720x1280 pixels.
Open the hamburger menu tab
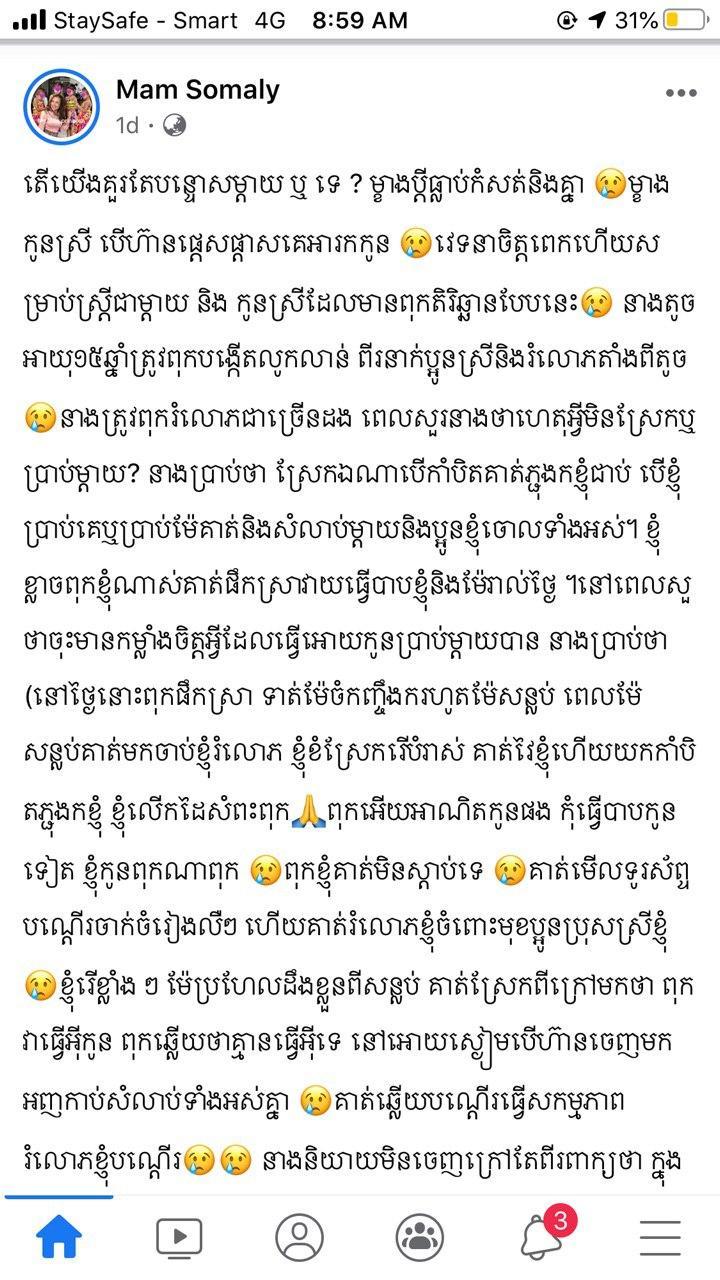click(660, 1238)
